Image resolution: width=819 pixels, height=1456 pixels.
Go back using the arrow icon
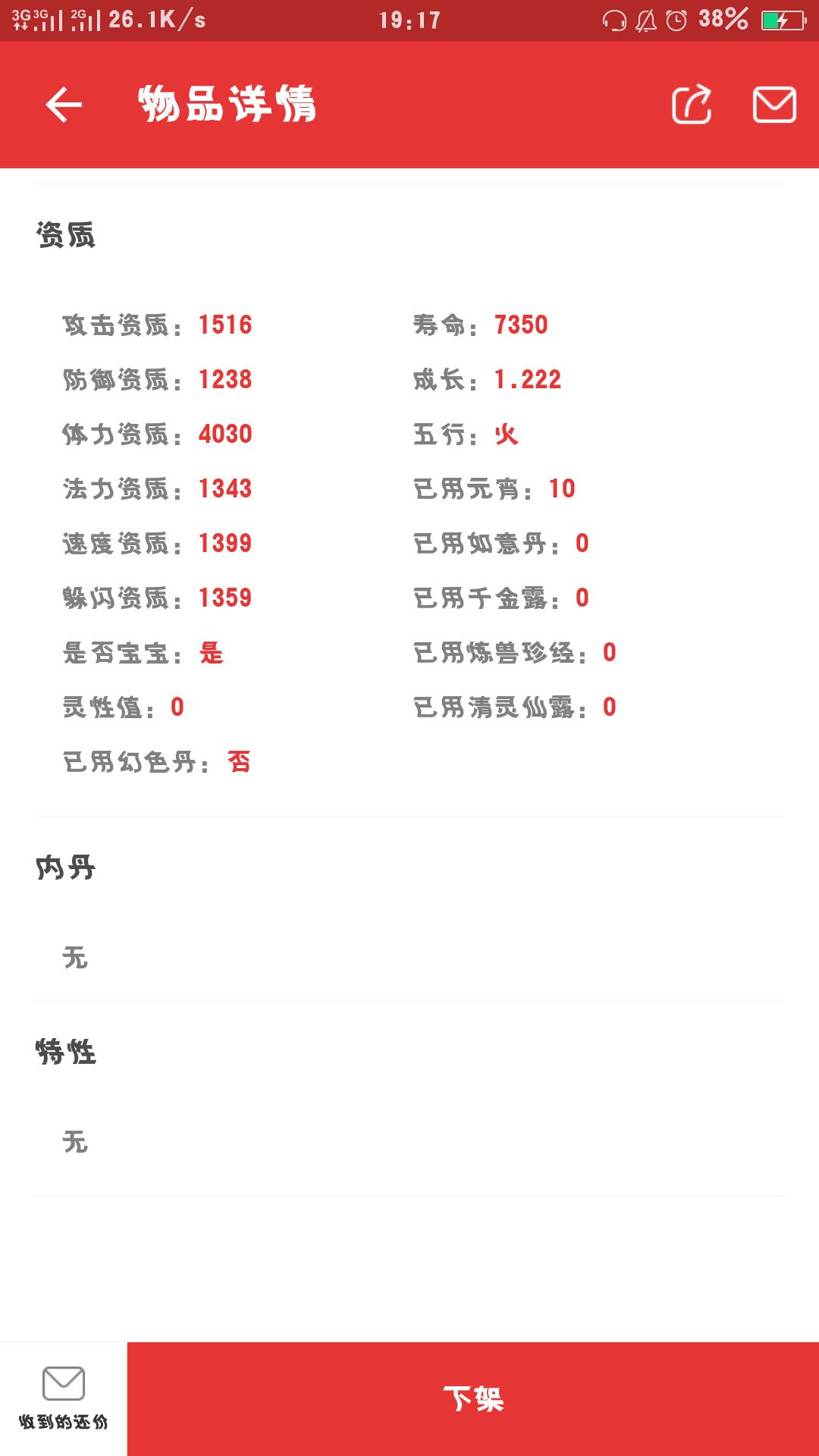(64, 105)
